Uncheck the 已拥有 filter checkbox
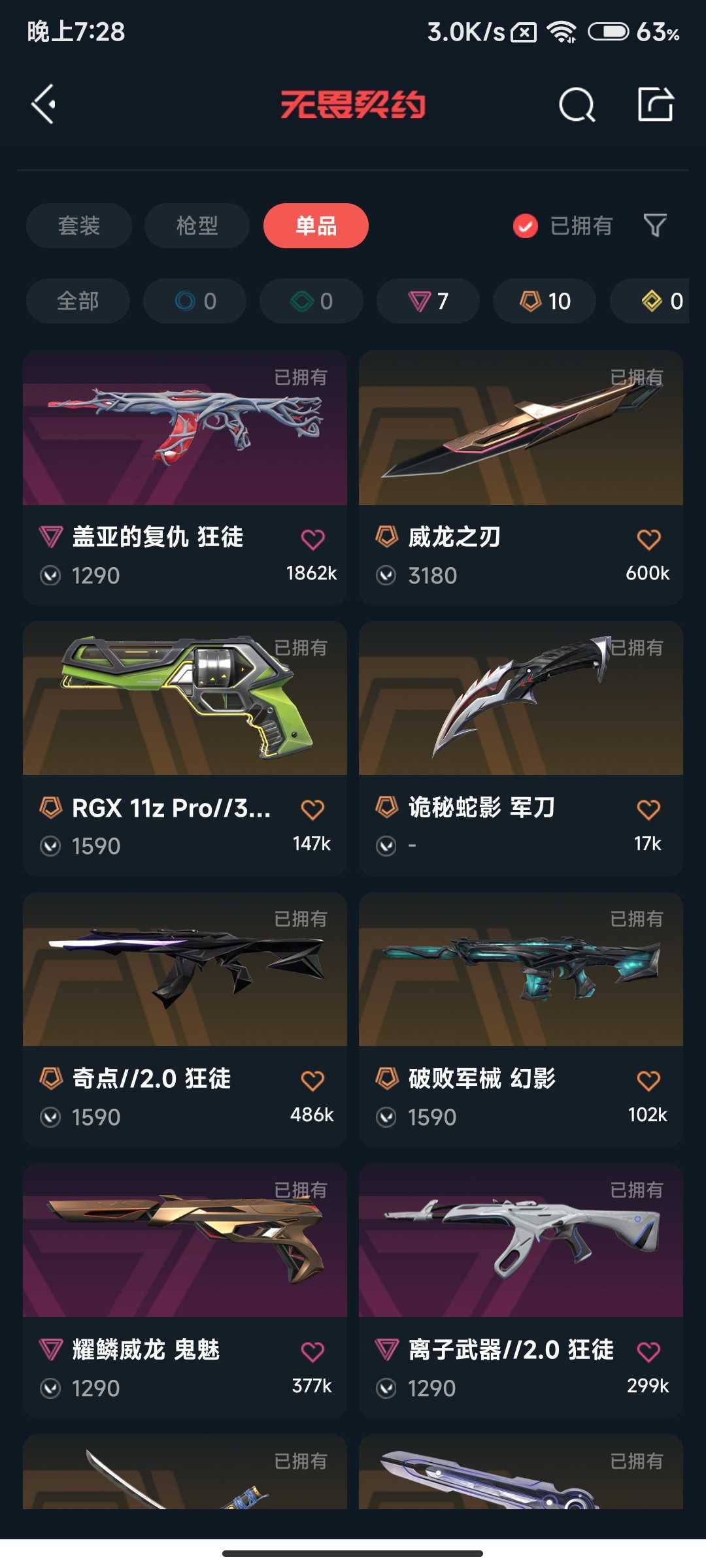The height and width of the screenshot is (1568, 706). coord(525,226)
